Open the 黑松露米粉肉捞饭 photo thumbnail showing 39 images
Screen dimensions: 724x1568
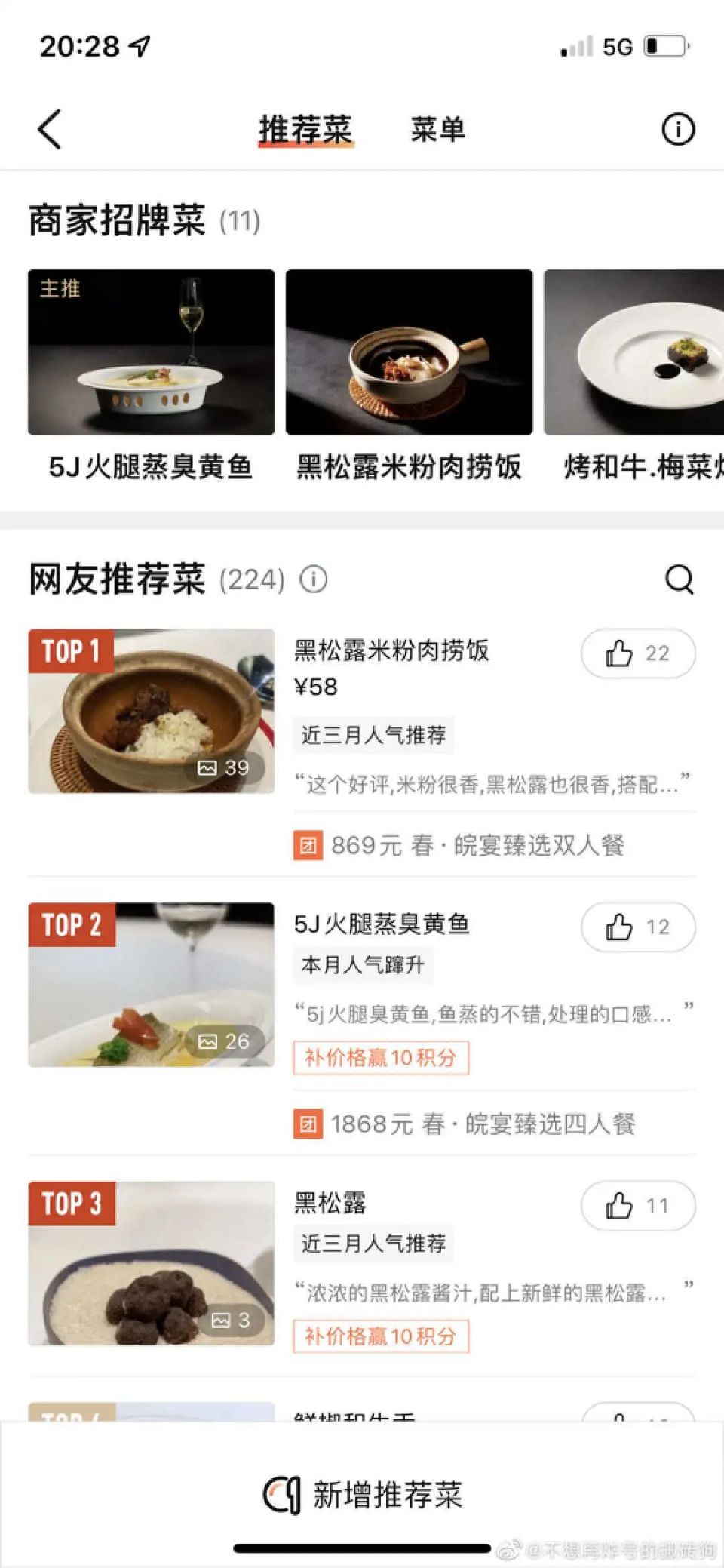coord(151,709)
